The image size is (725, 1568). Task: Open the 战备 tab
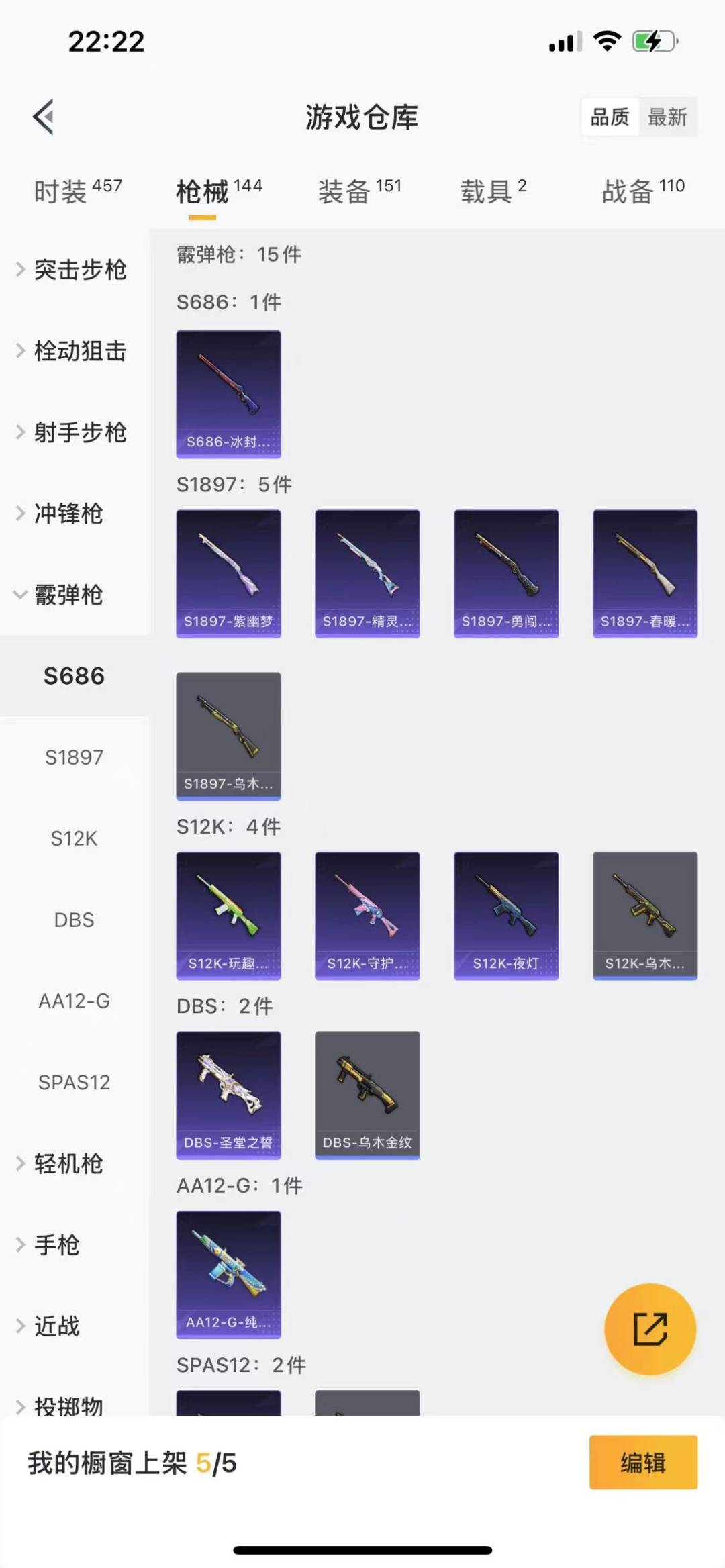coord(642,191)
